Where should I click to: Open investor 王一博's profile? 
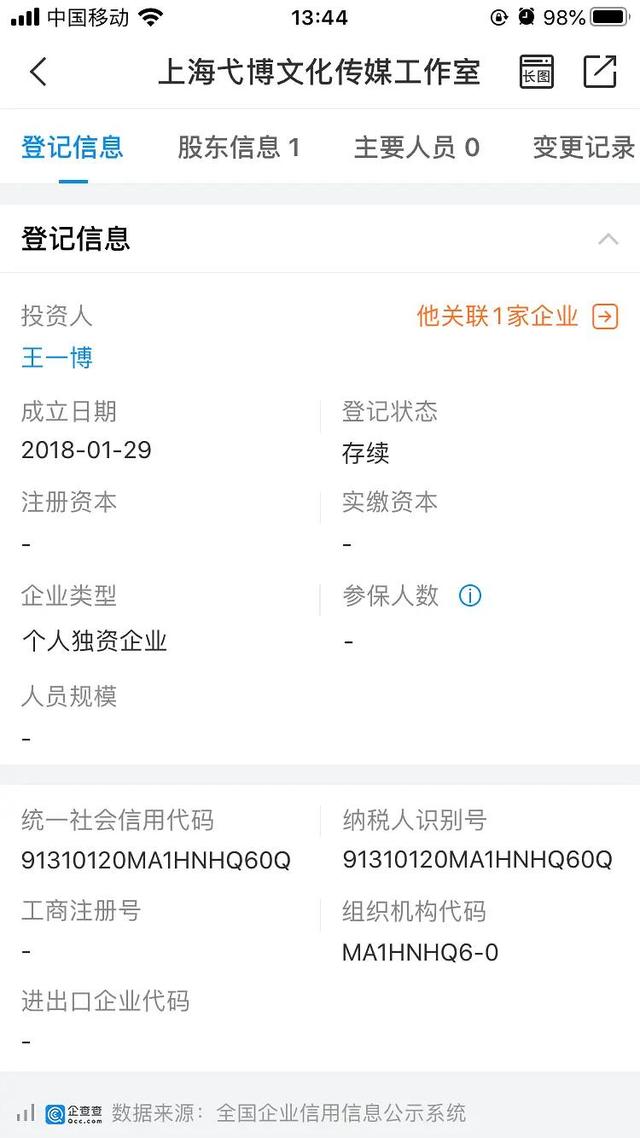click(x=57, y=358)
